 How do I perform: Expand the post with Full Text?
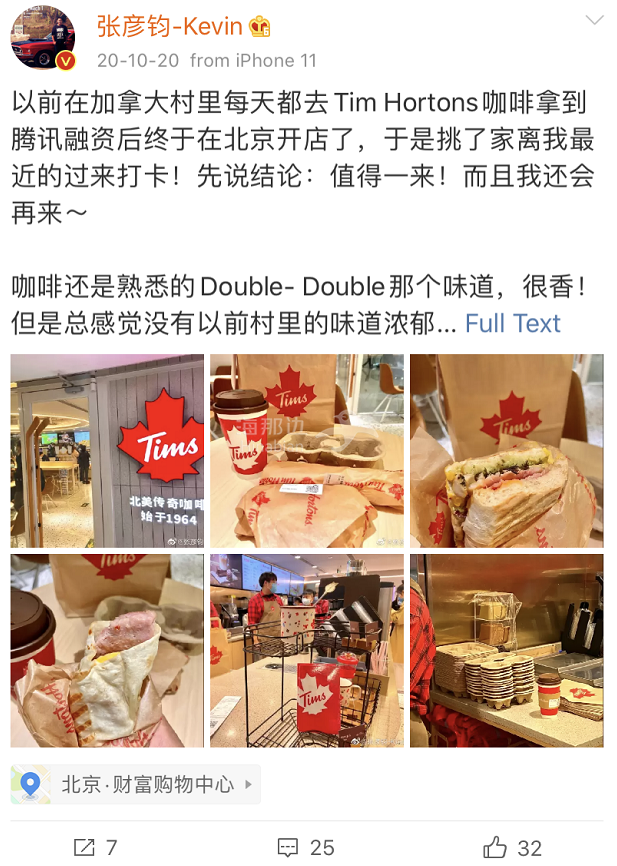point(512,323)
